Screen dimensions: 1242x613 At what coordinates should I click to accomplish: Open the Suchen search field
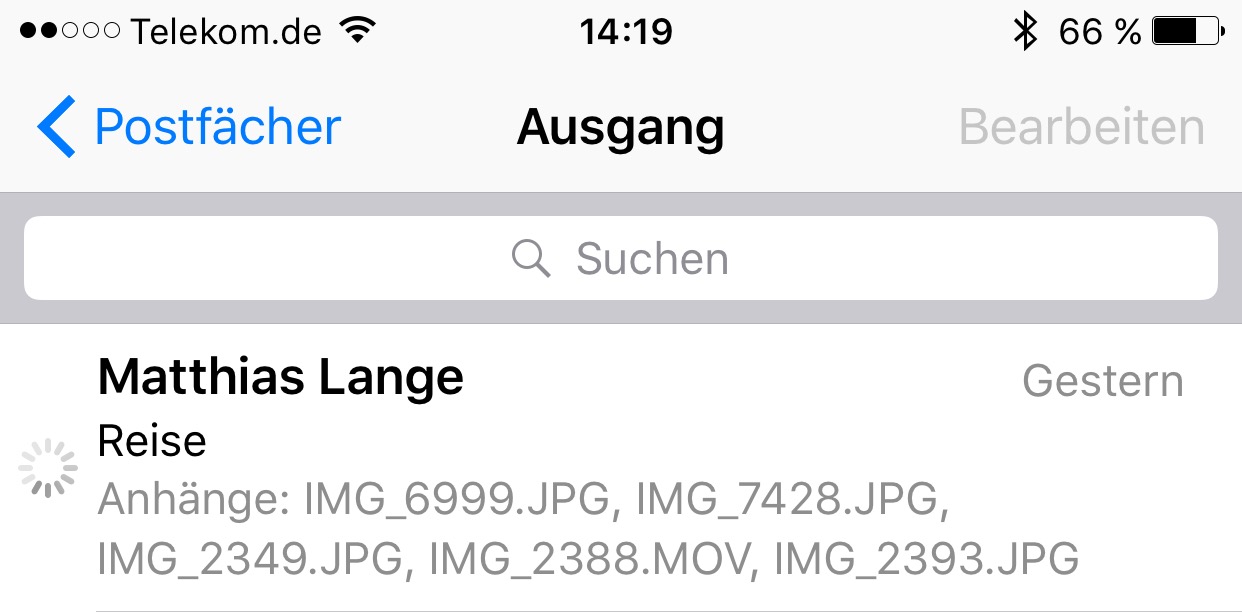(x=620, y=259)
